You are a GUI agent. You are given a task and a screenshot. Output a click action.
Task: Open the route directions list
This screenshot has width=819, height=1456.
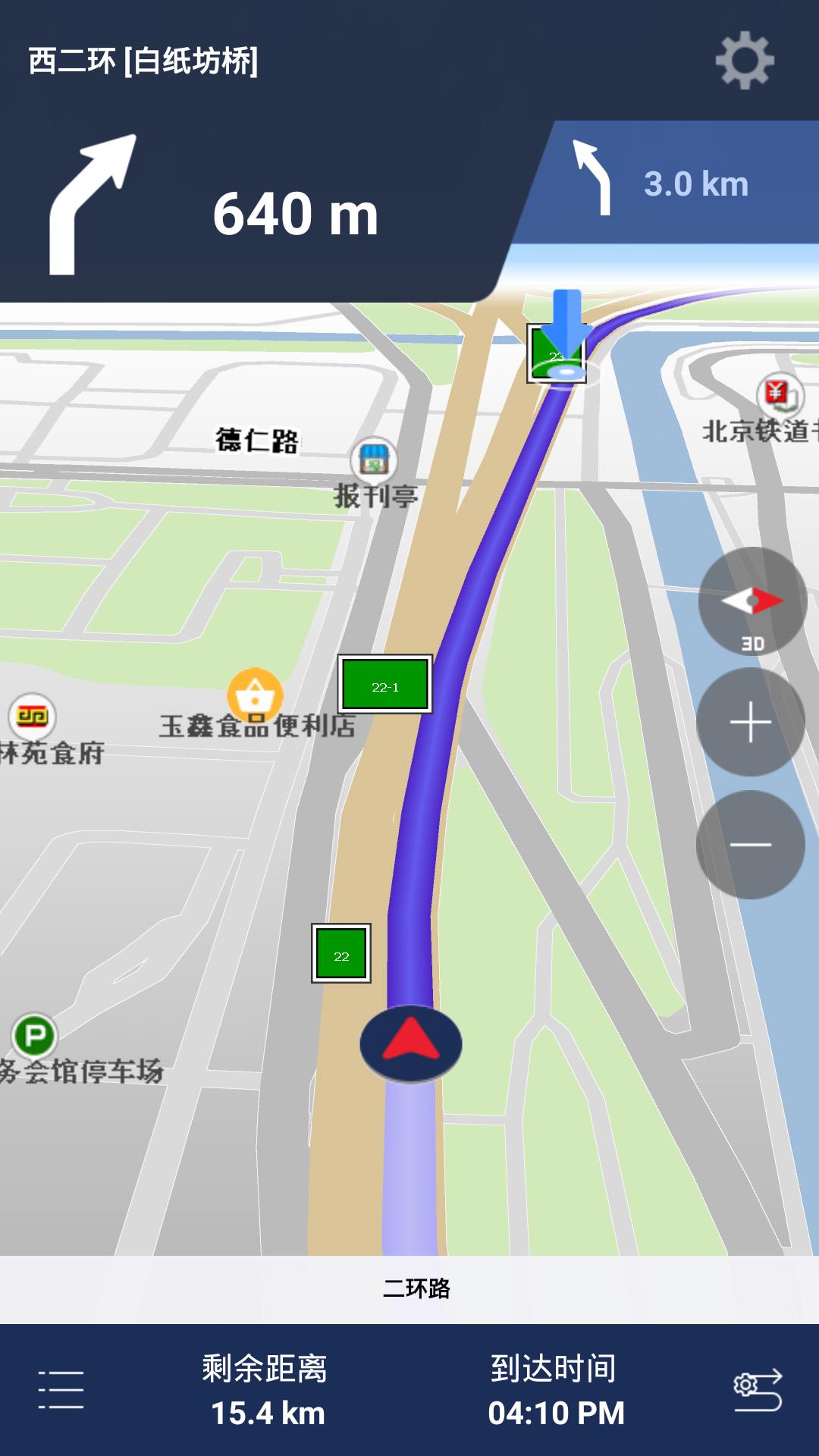(61, 1390)
